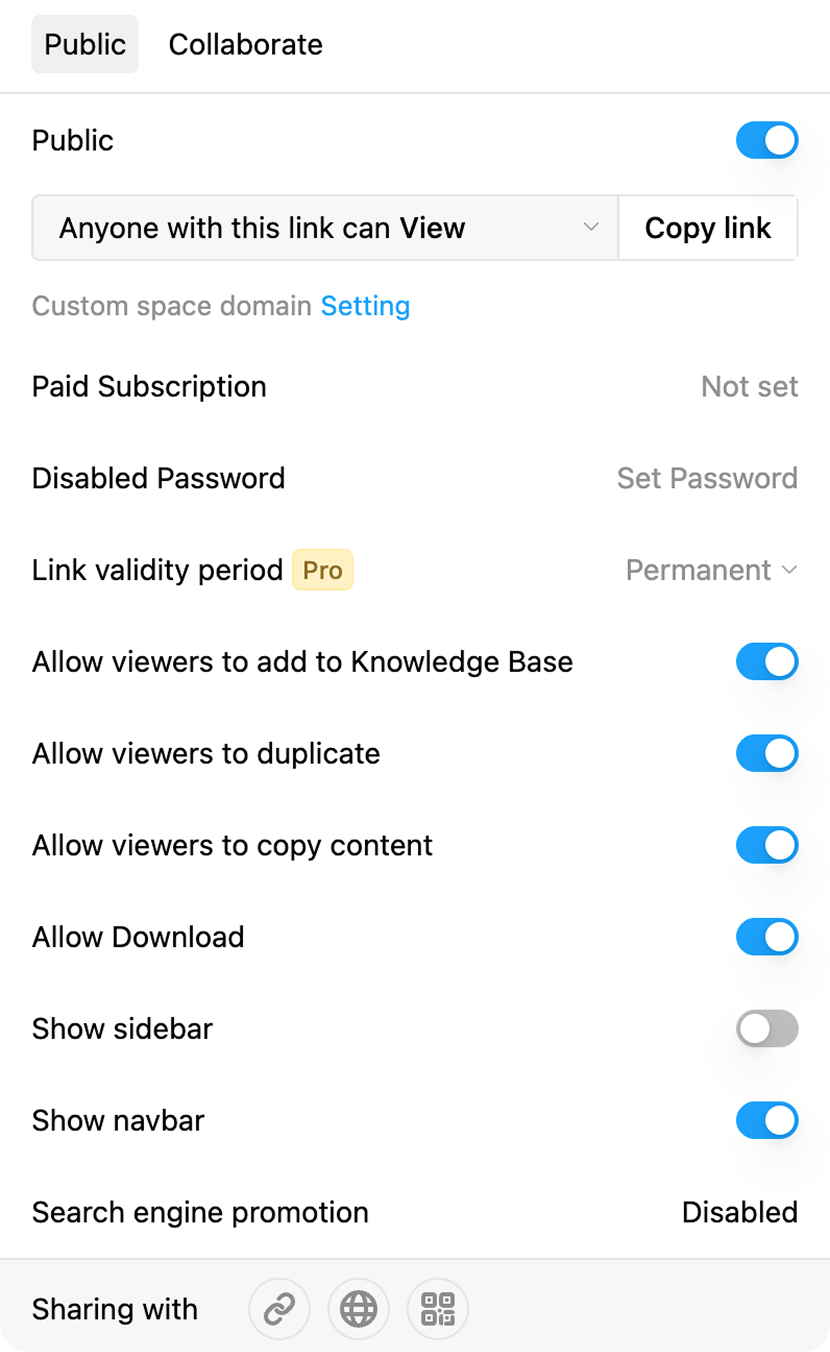Enable Show sidebar

point(767,1029)
